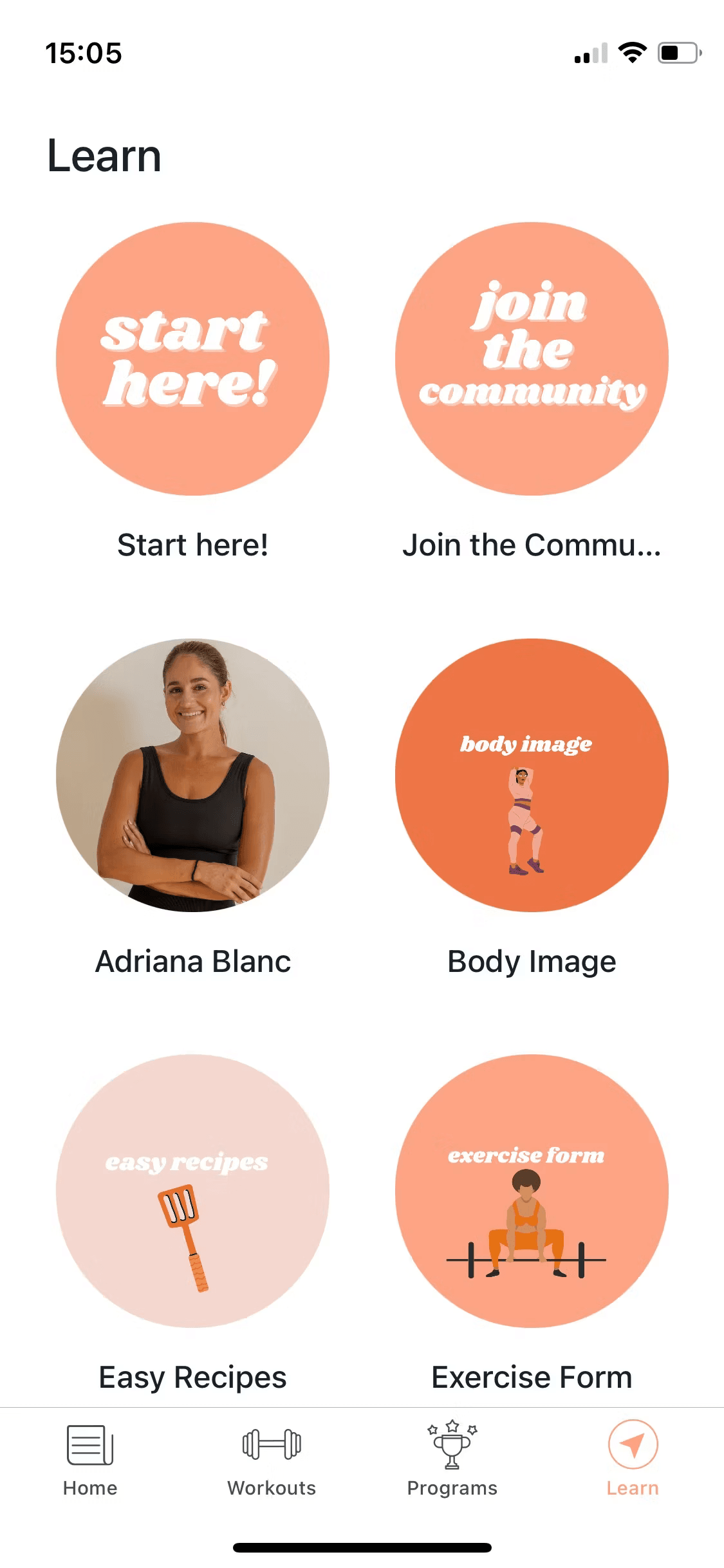Open the Exercise Form guide
Viewport: 724px width, 1568px height.
point(532,1191)
